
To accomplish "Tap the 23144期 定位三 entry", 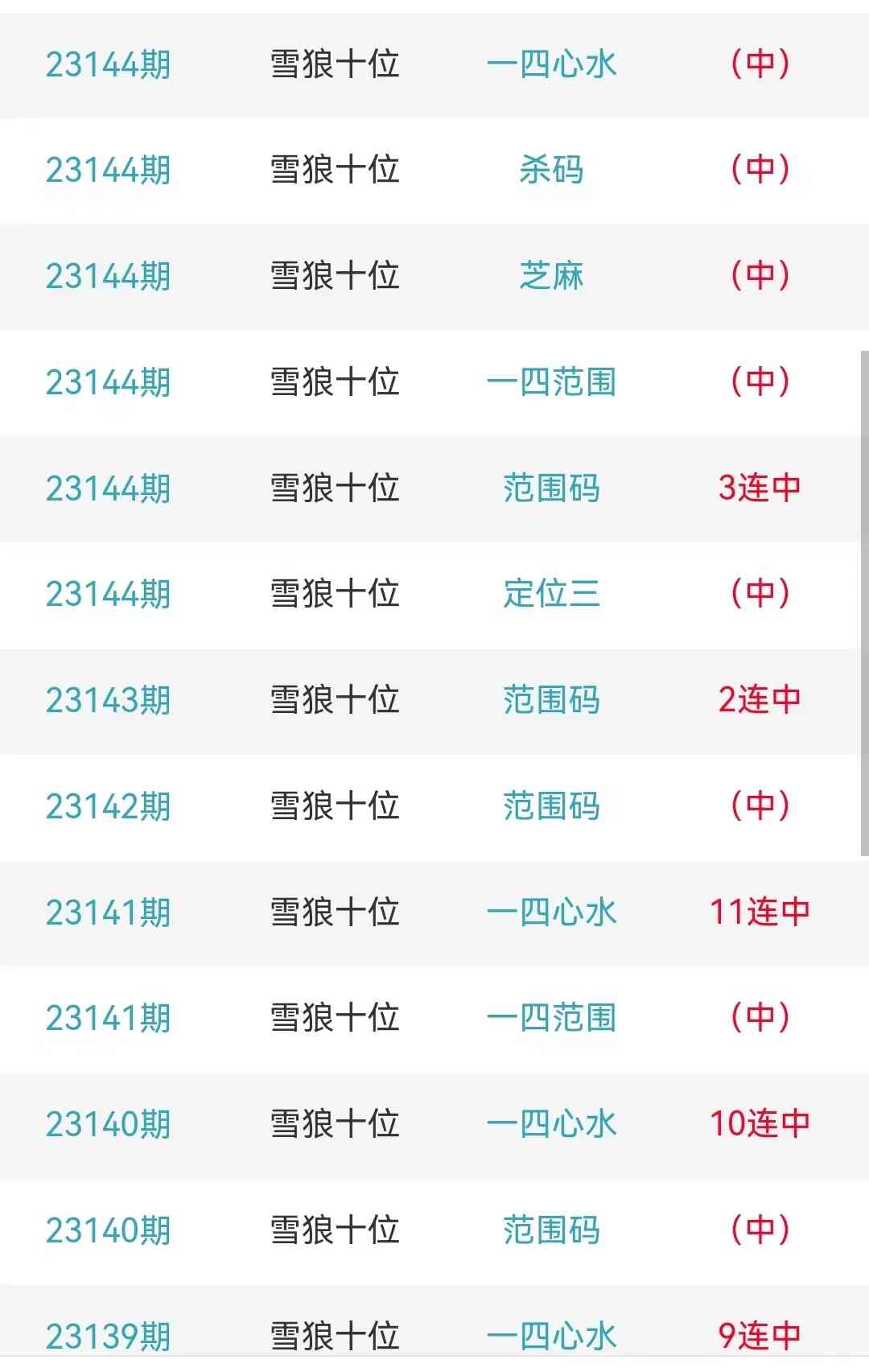I will coord(551,594).
